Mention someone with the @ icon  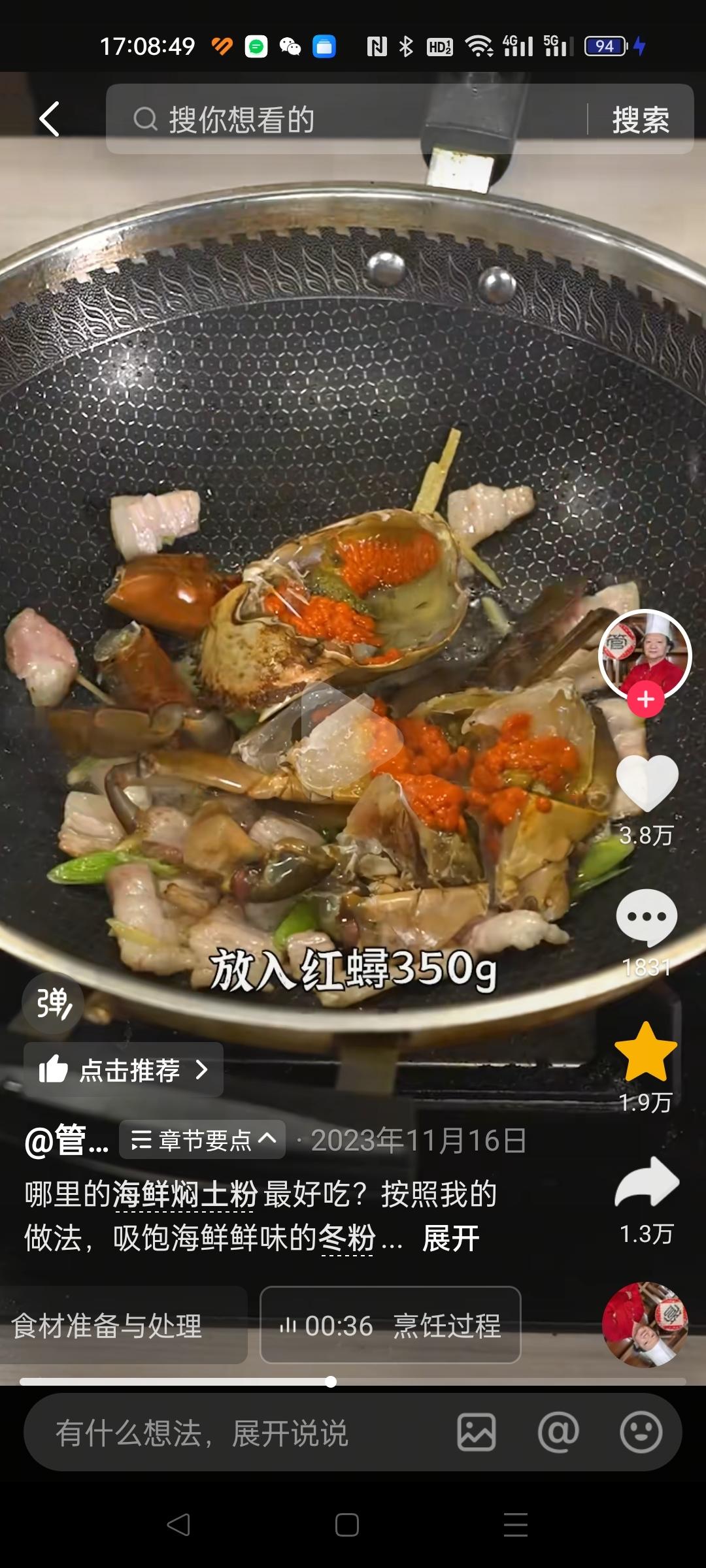point(558,1433)
